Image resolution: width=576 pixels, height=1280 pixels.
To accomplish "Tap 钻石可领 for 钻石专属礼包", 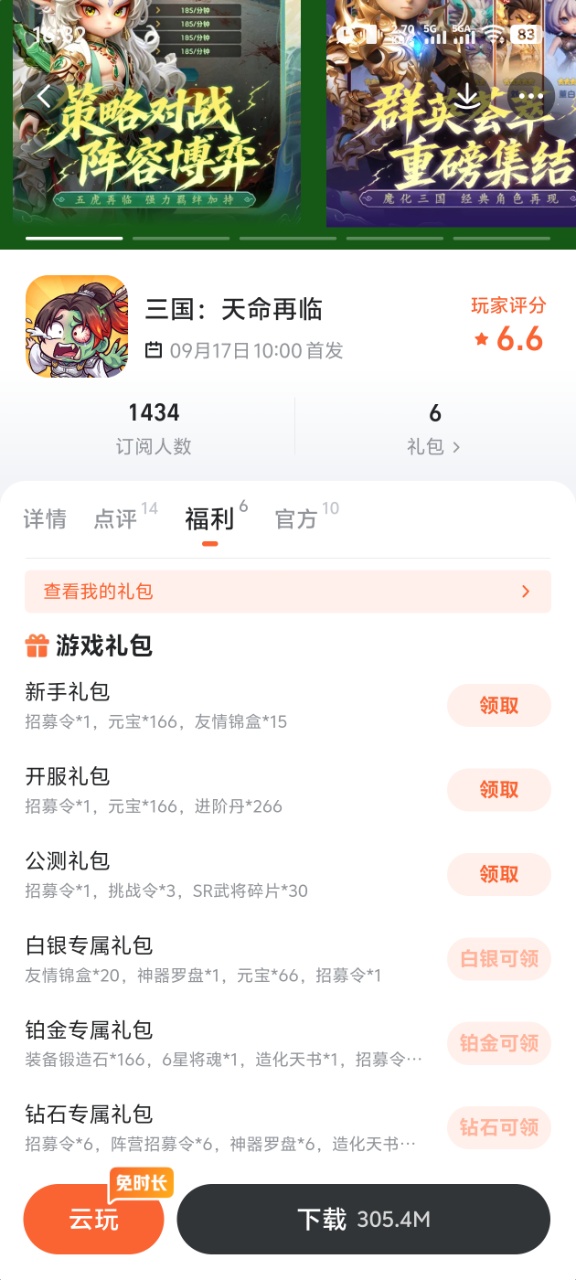I will pyautogui.click(x=499, y=1127).
